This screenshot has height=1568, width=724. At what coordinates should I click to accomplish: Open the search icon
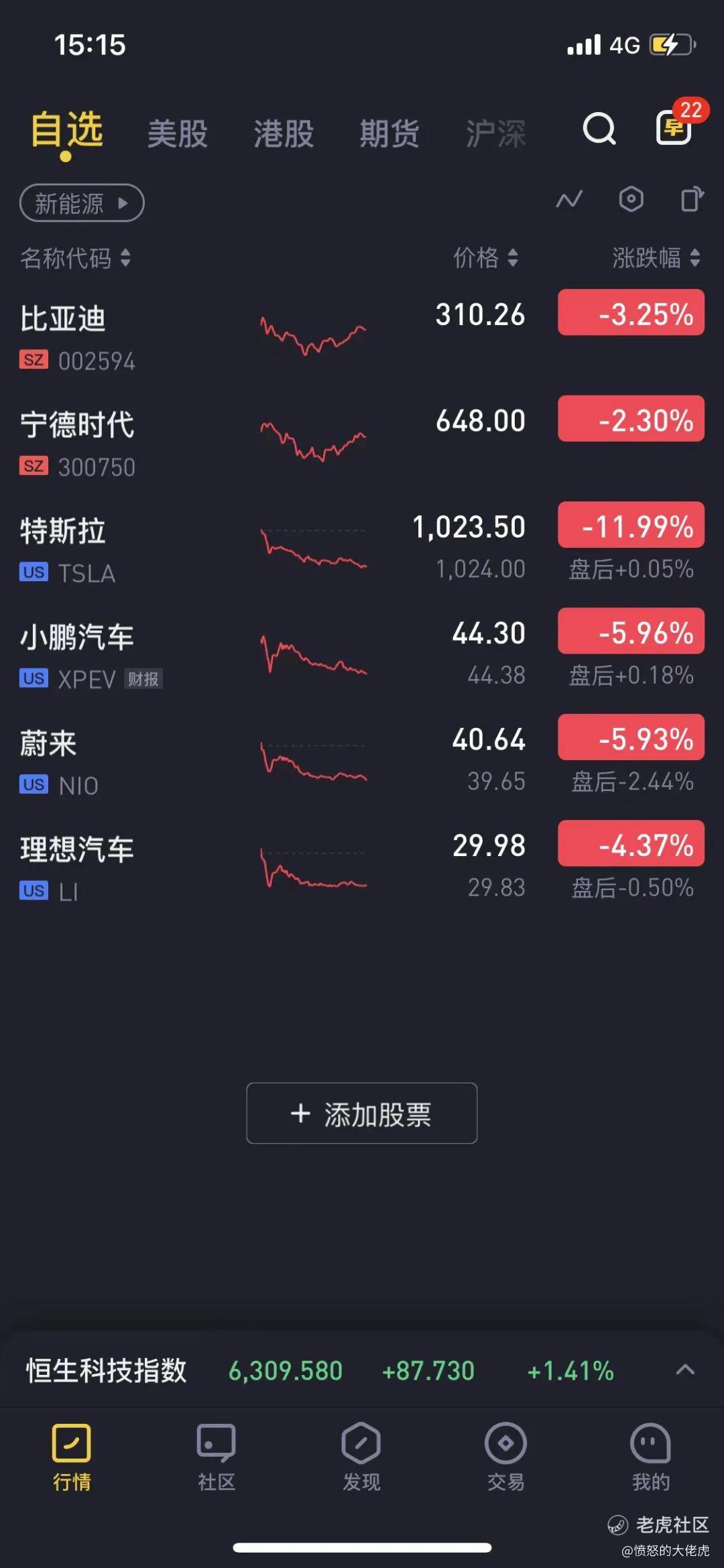tap(599, 129)
